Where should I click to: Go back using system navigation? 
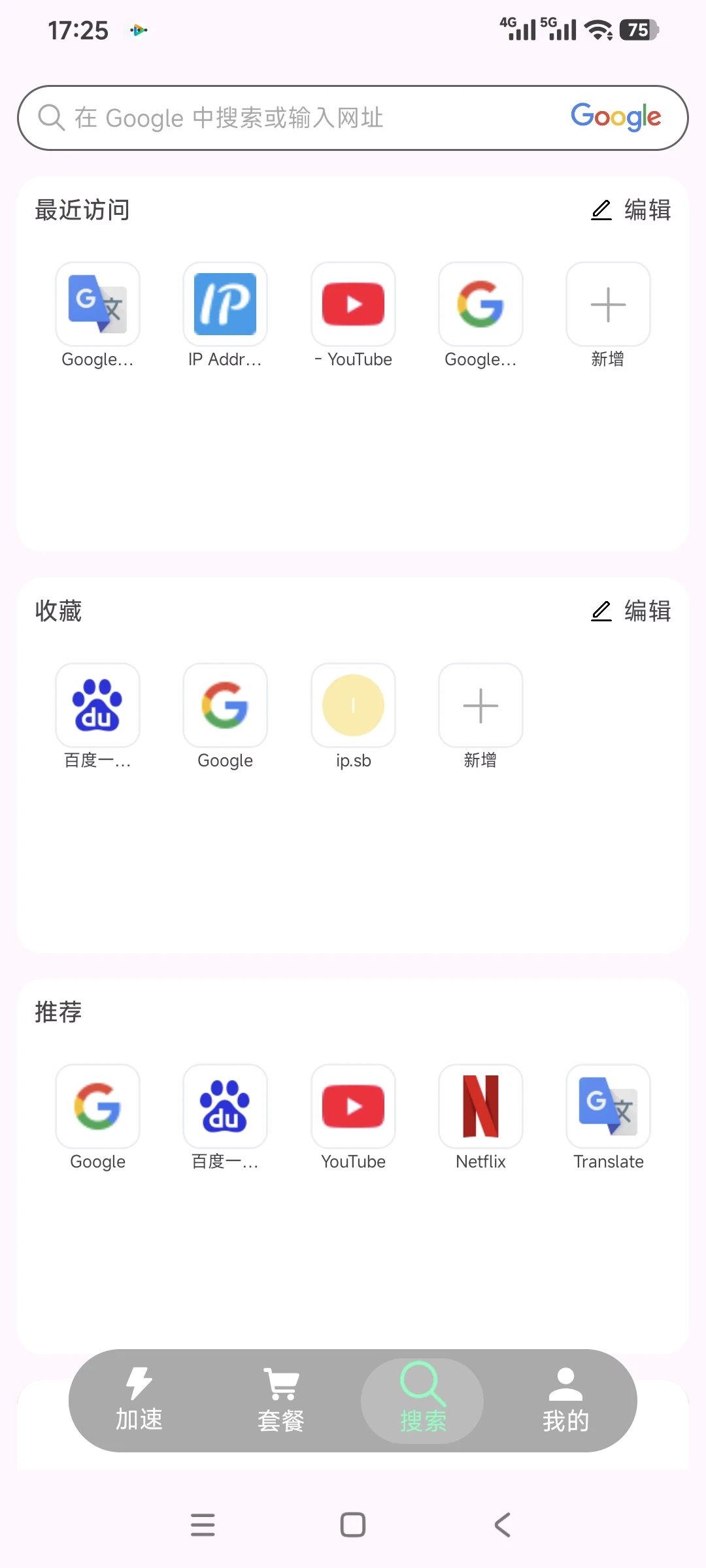pyautogui.click(x=502, y=1525)
